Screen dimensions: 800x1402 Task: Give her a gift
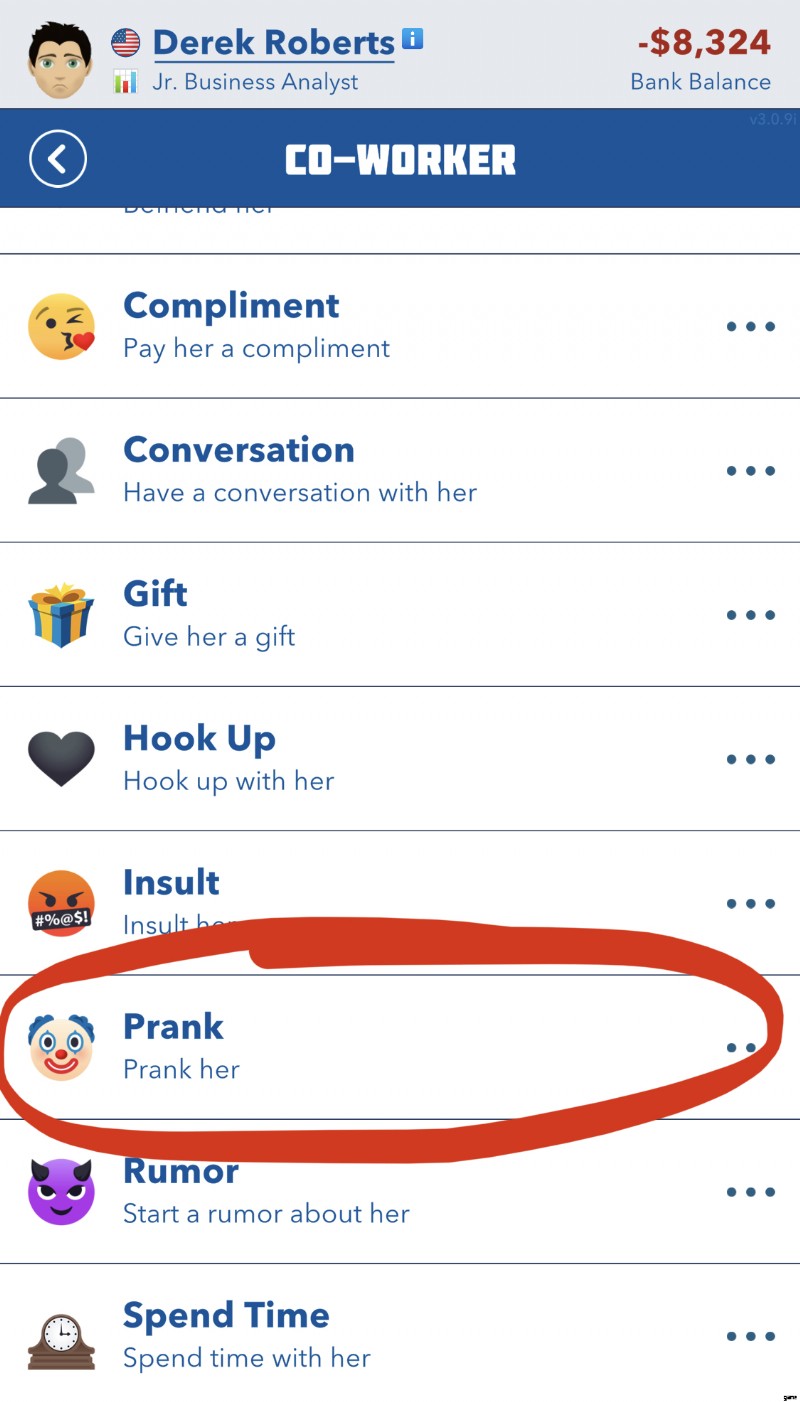click(x=400, y=614)
